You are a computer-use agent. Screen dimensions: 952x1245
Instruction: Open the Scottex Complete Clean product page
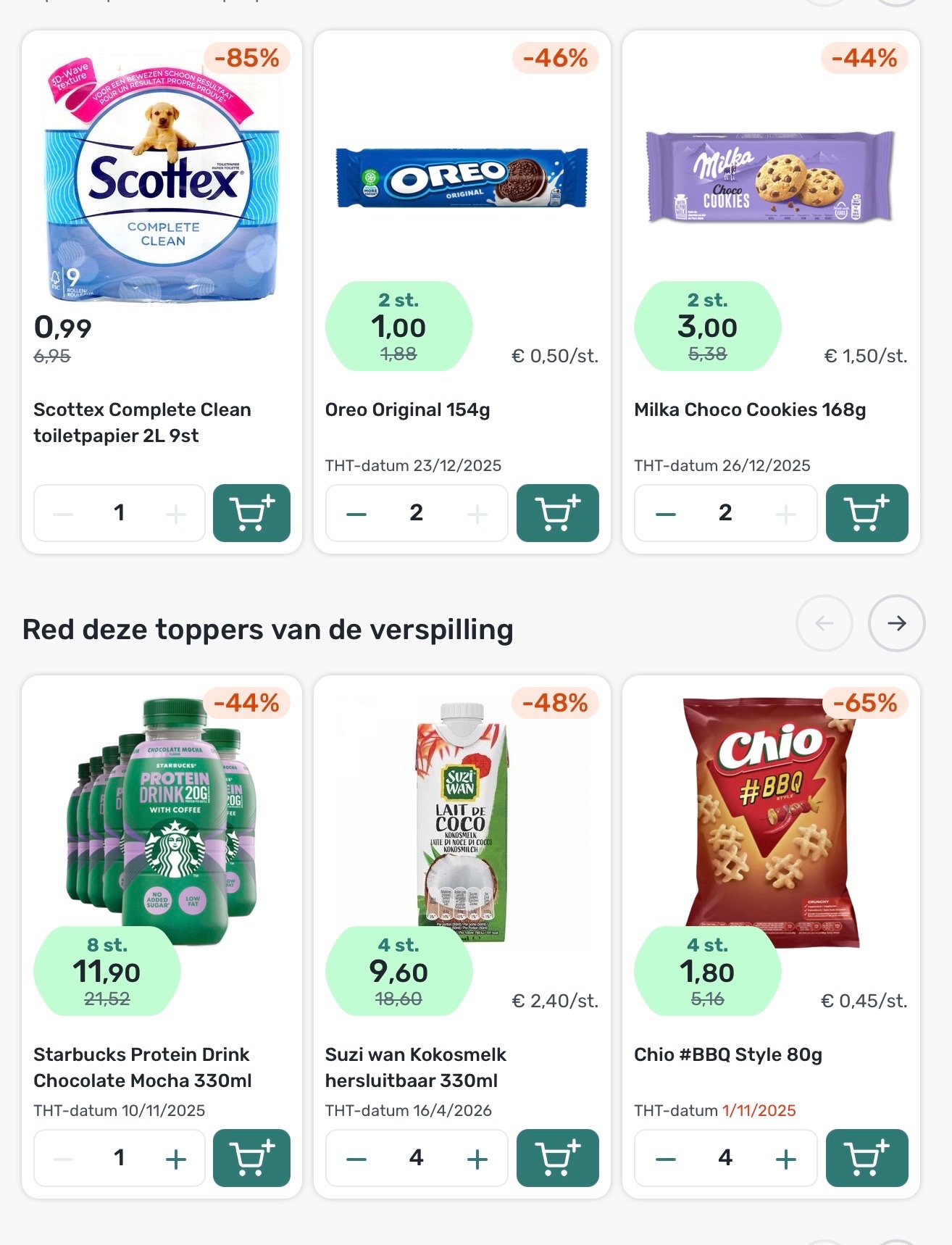point(143,422)
